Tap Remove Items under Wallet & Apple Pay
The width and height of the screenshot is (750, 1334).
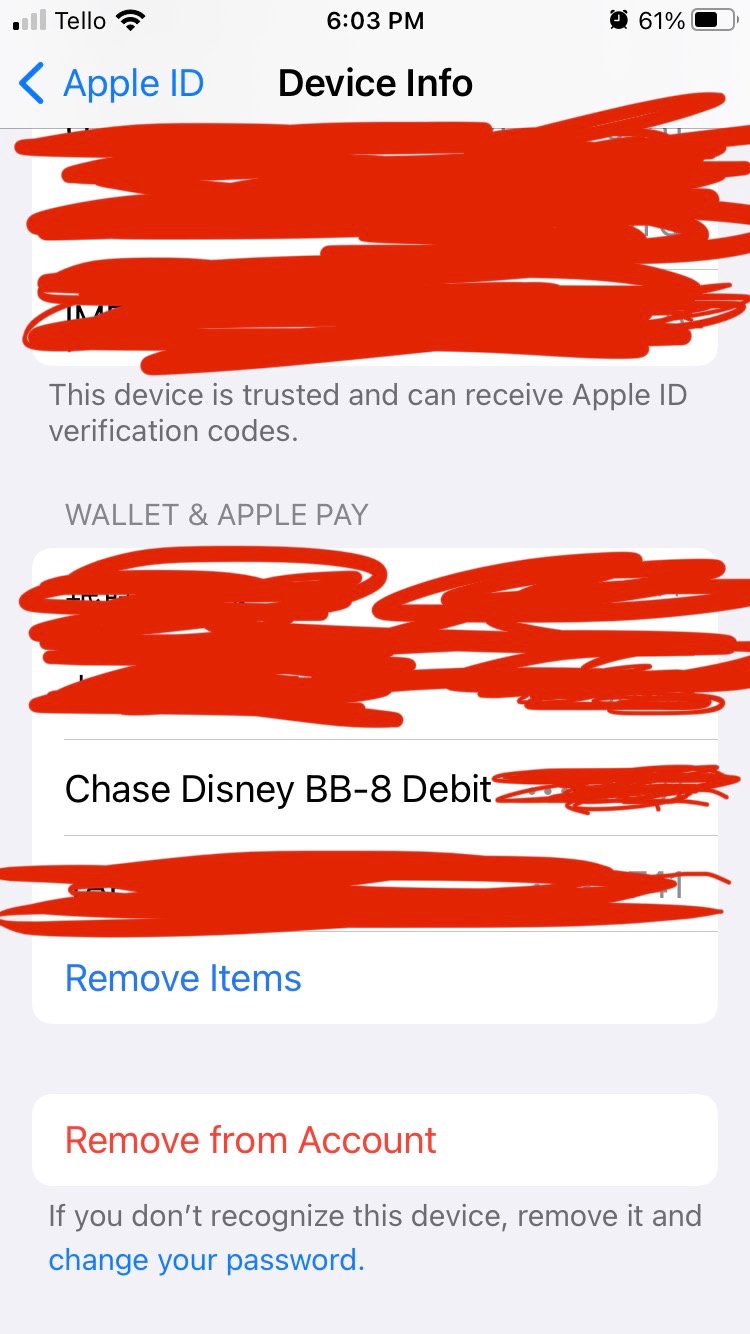pyautogui.click(x=183, y=978)
